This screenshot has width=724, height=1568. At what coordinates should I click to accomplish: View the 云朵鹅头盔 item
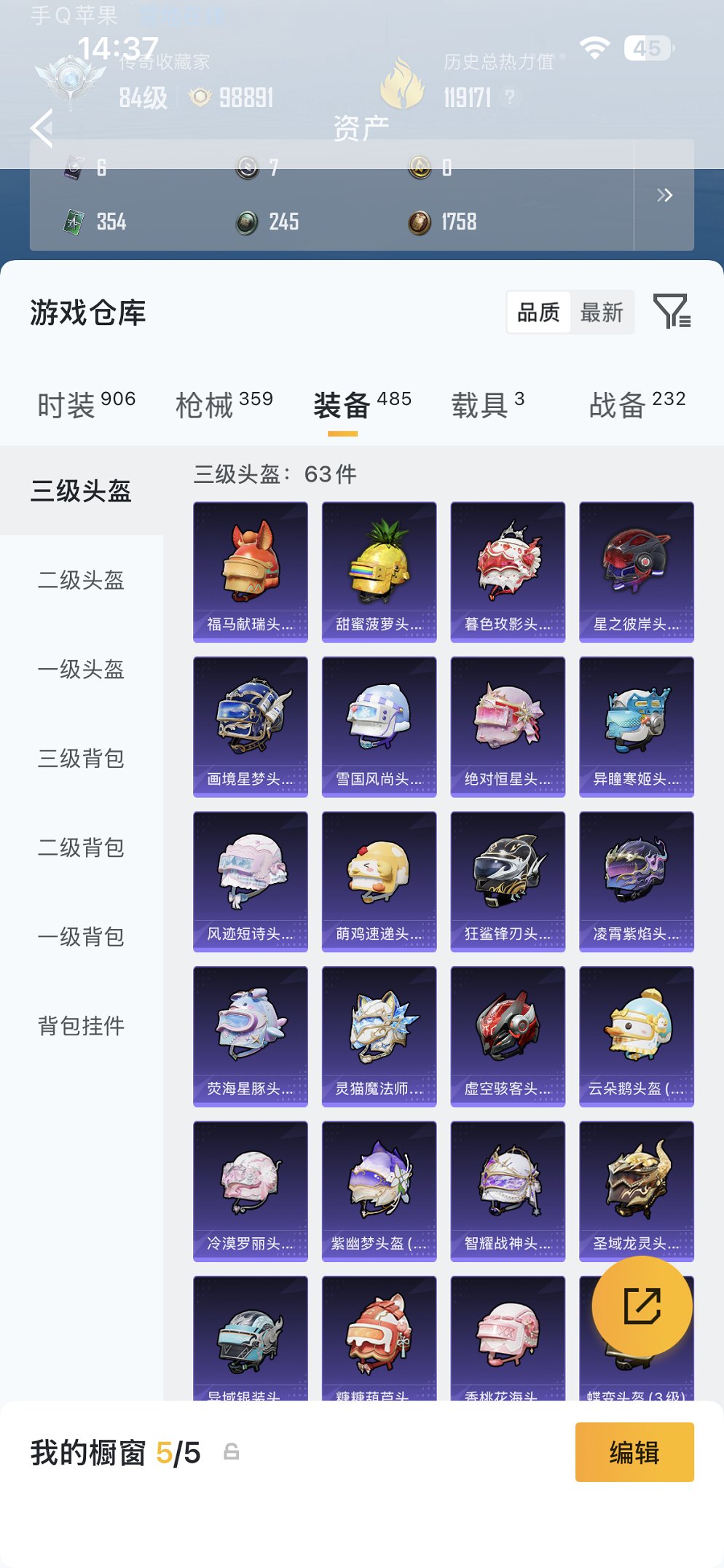tap(636, 1035)
